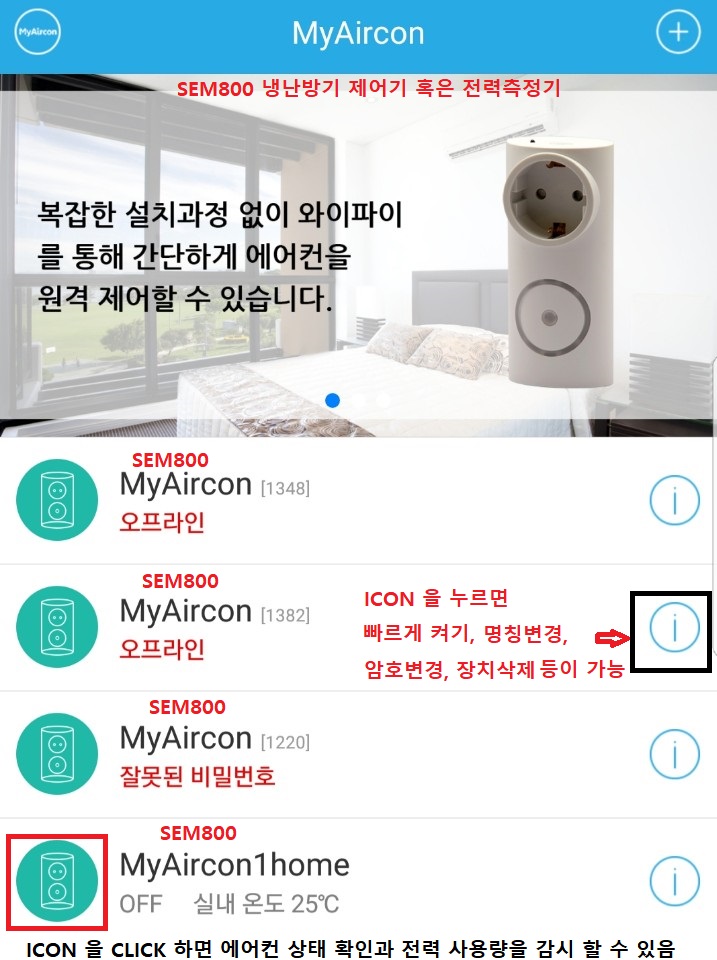The image size is (717, 960).
Task: Open info for MyAircon 1348
Action: pyautogui.click(x=674, y=500)
